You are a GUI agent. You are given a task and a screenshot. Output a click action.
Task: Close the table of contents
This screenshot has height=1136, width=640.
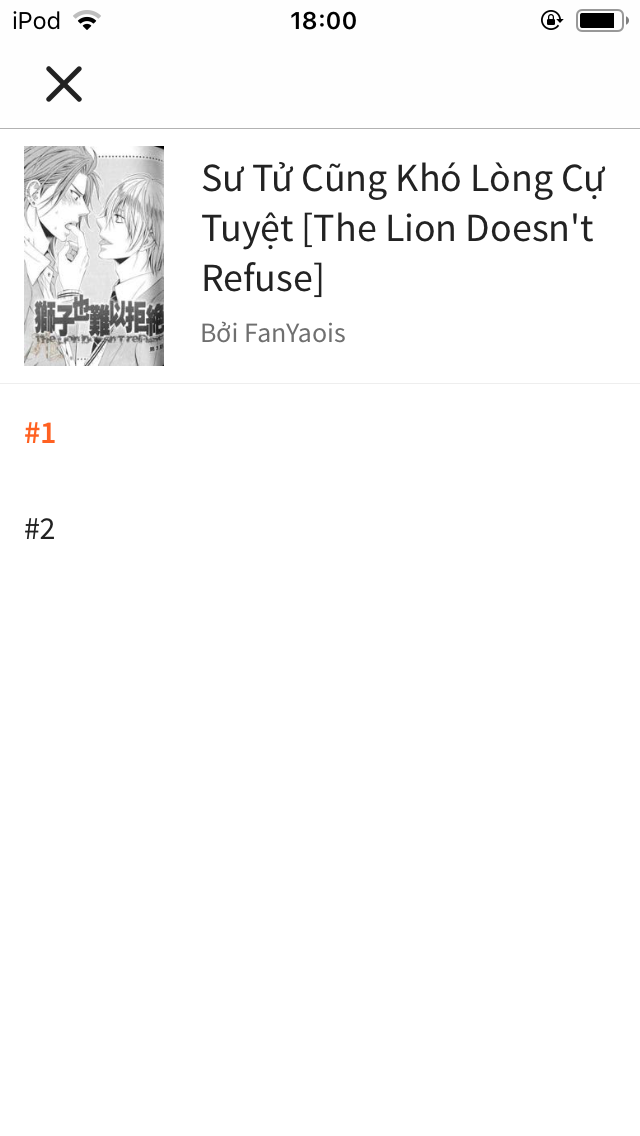click(x=64, y=84)
